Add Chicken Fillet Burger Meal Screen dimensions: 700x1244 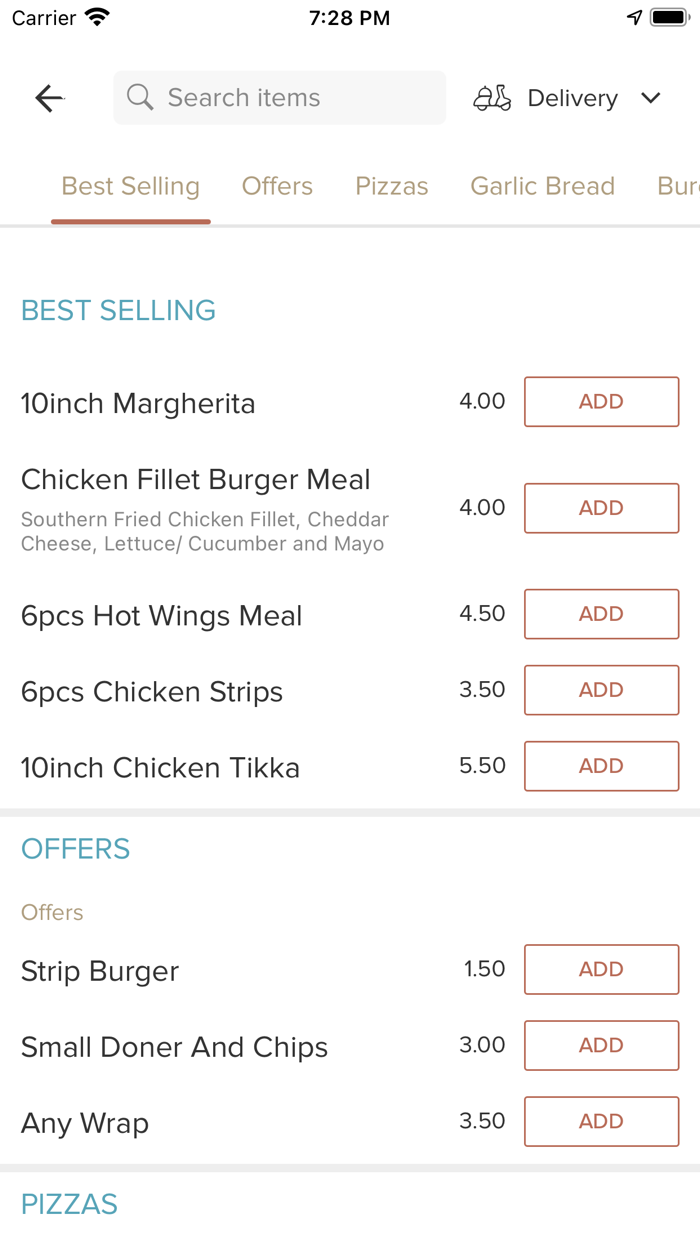601,508
